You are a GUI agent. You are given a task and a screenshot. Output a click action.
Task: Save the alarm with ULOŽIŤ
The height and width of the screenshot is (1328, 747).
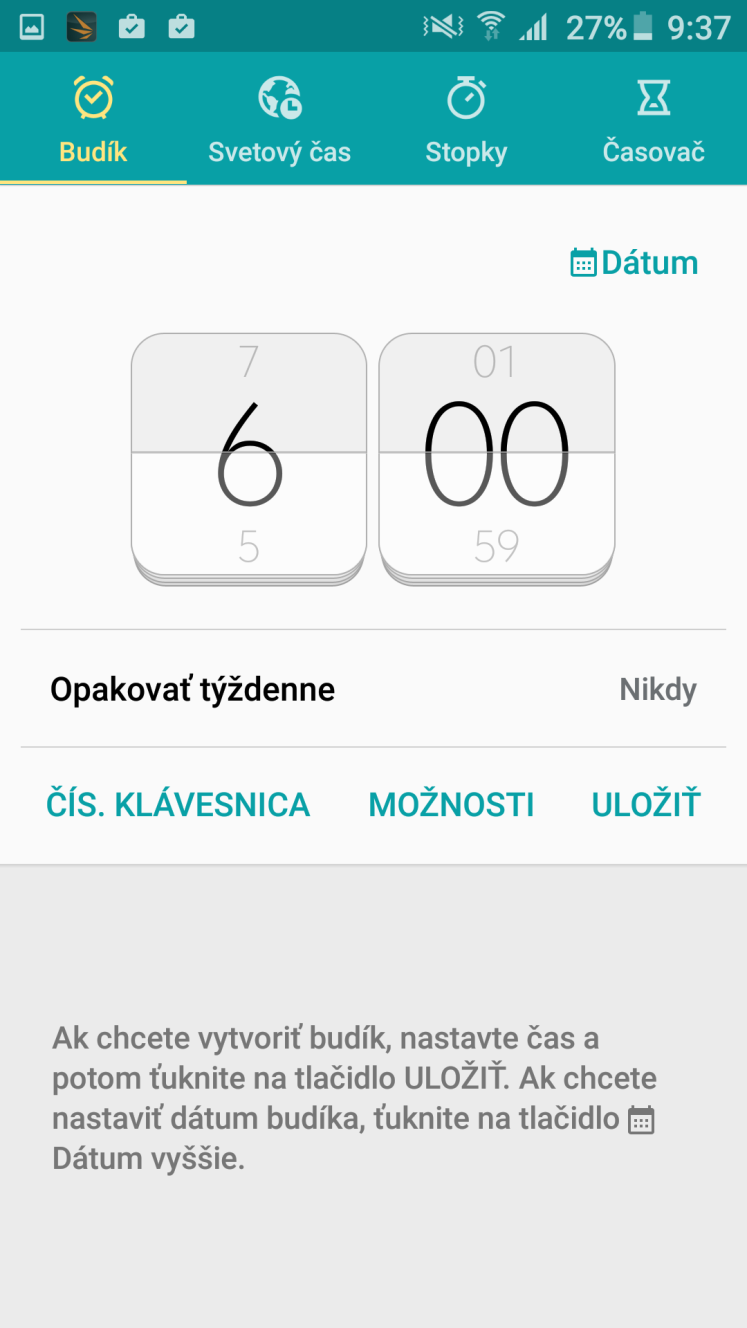point(646,804)
